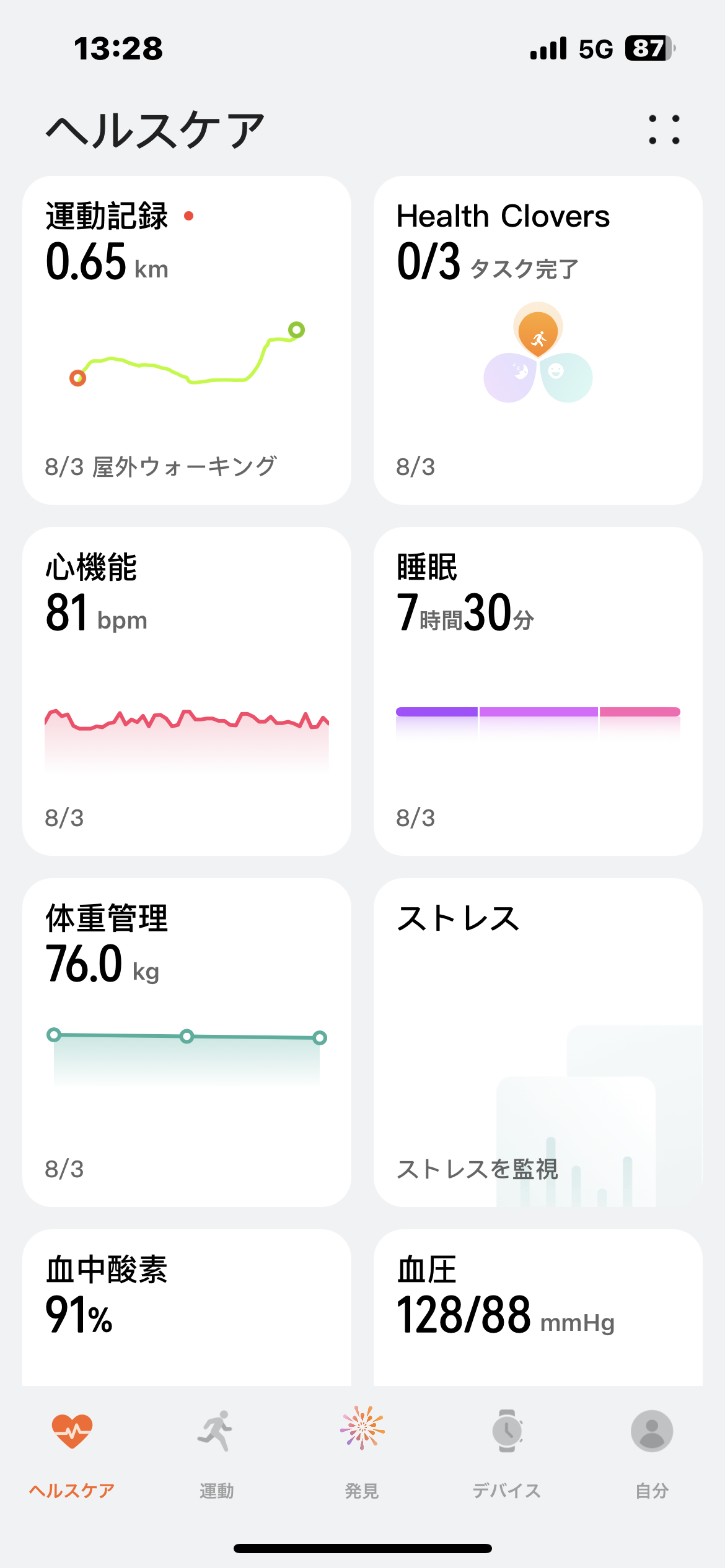The image size is (725, 1568).
Task: Open the Health Clovers card
Action: pos(538,340)
